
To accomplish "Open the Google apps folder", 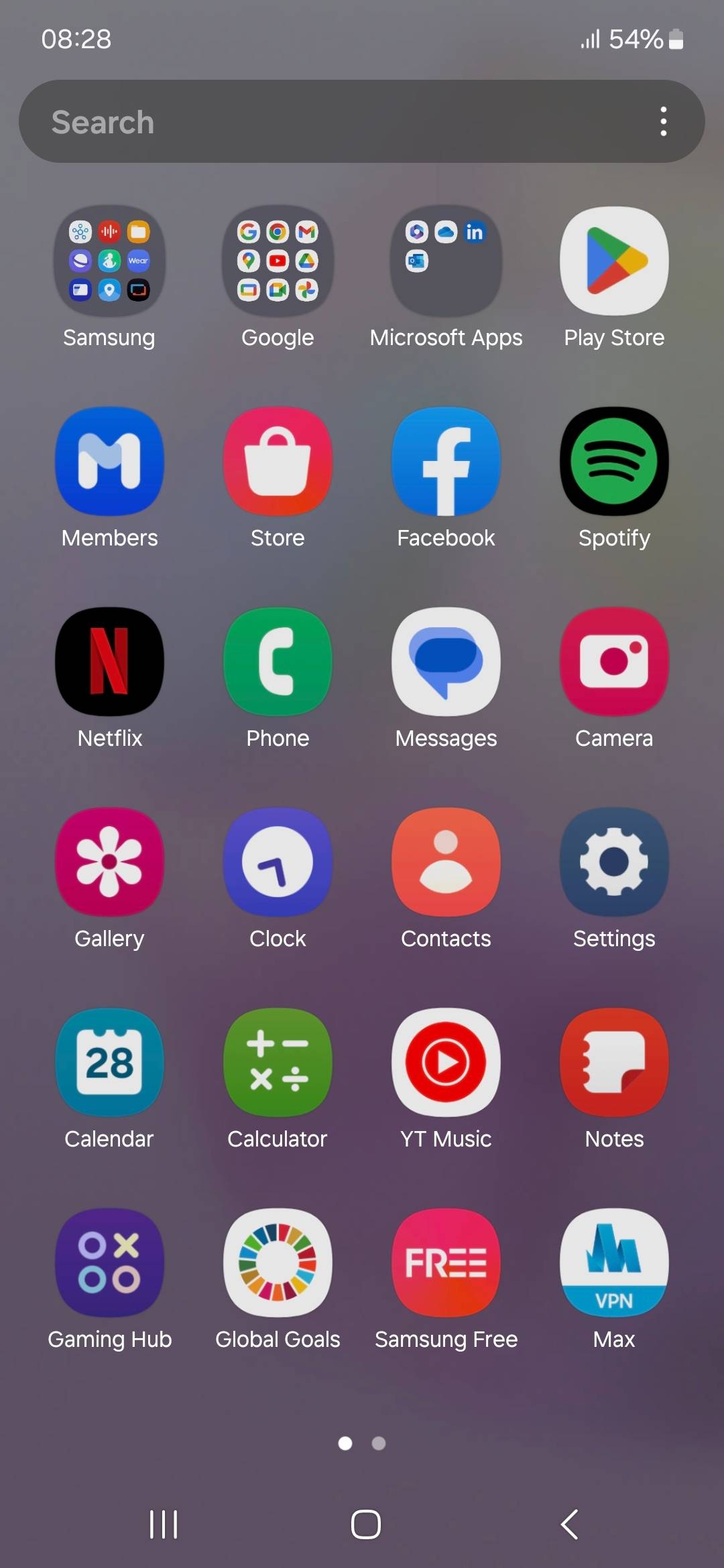I will 278,261.
